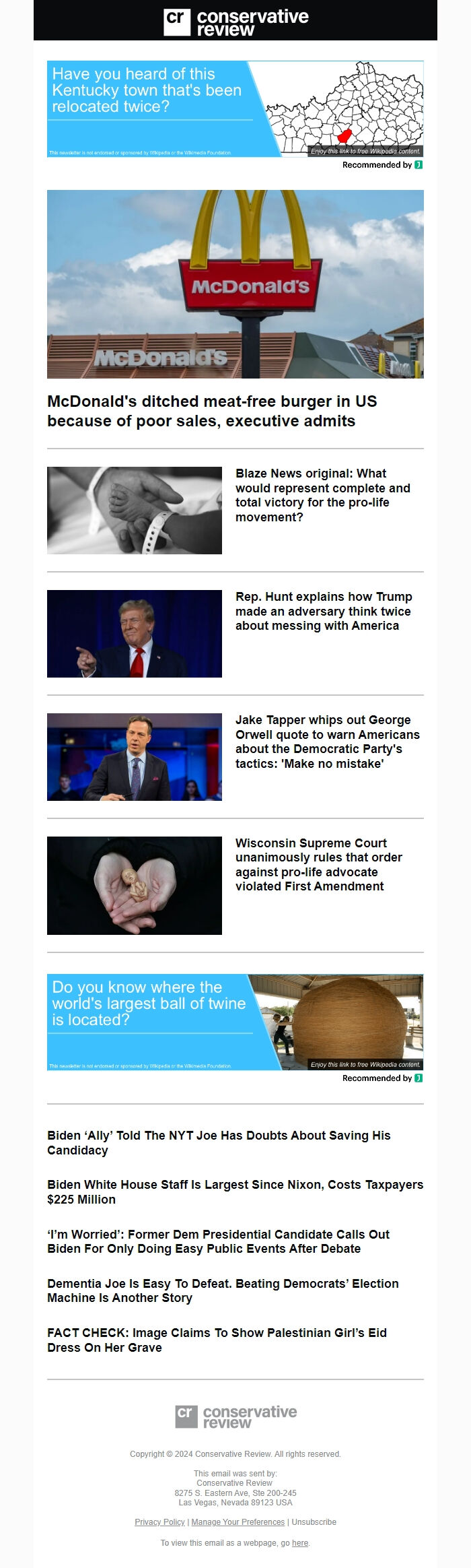This screenshot has width=471, height=1568.
Task: Open the Privacy Policy link
Action: (x=159, y=1522)
